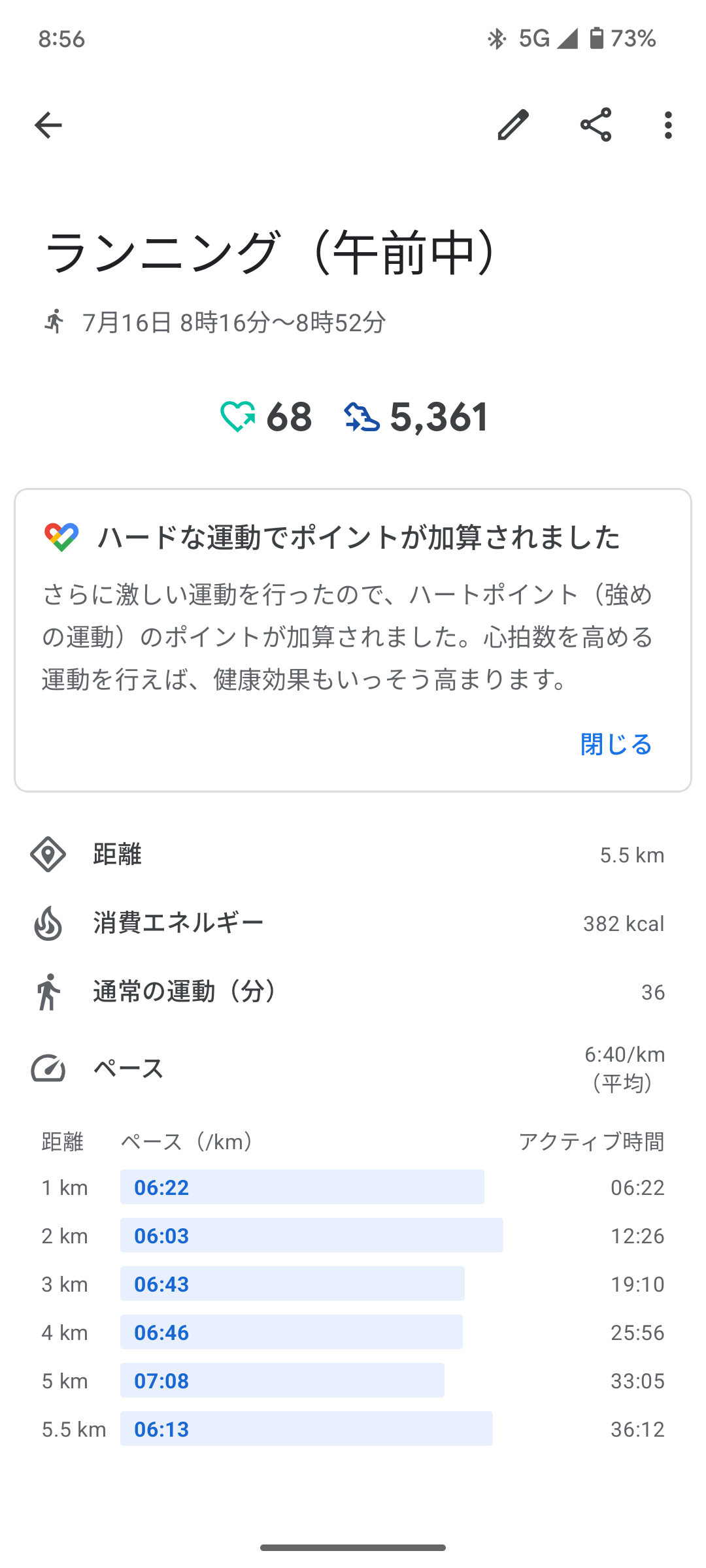Image resolution: width=706 pixels, height=1568 pixels.
Task: Share this running activity
Action: point(596,125)
